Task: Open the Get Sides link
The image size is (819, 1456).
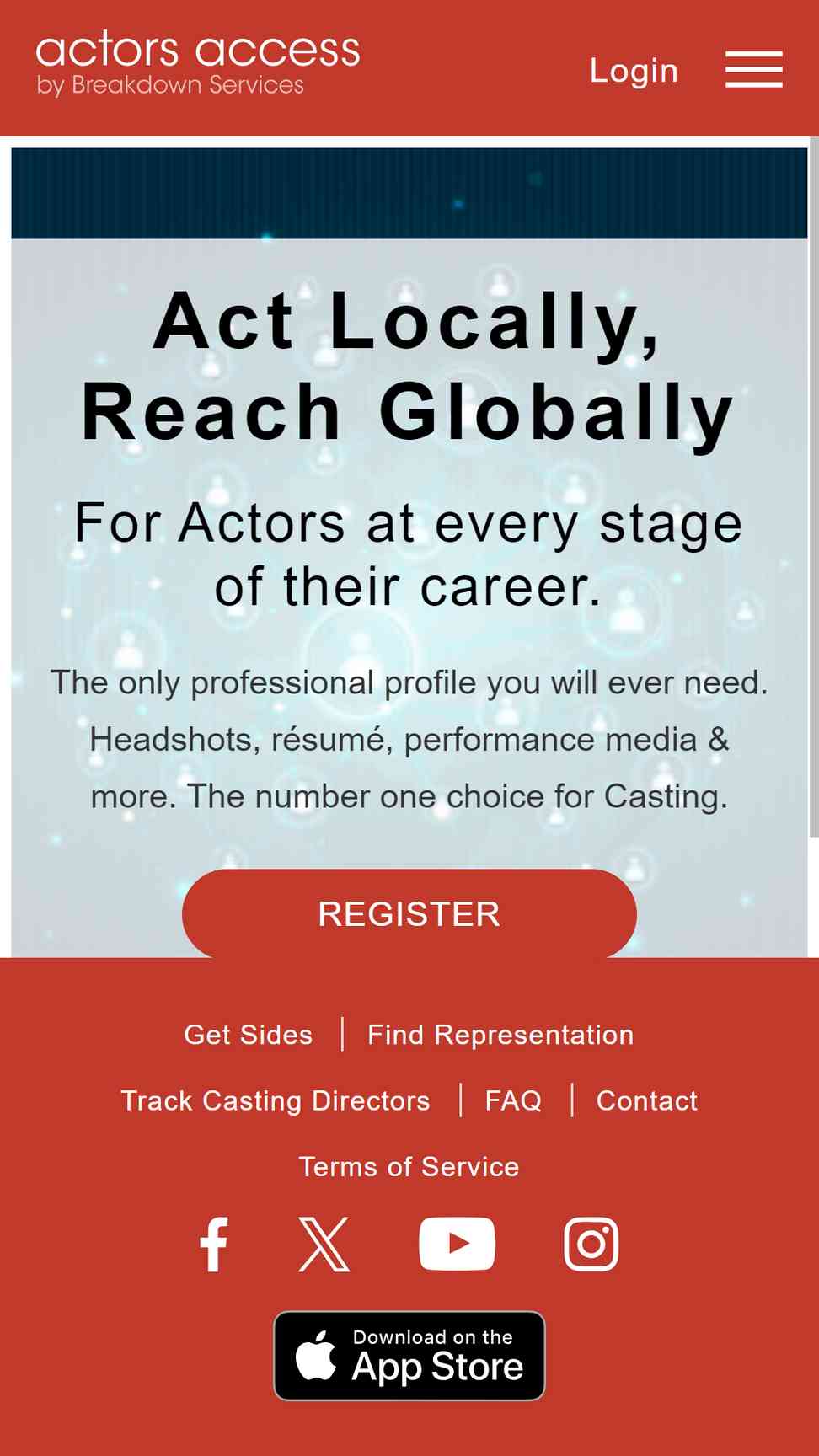Action: tap(249, 1035)
